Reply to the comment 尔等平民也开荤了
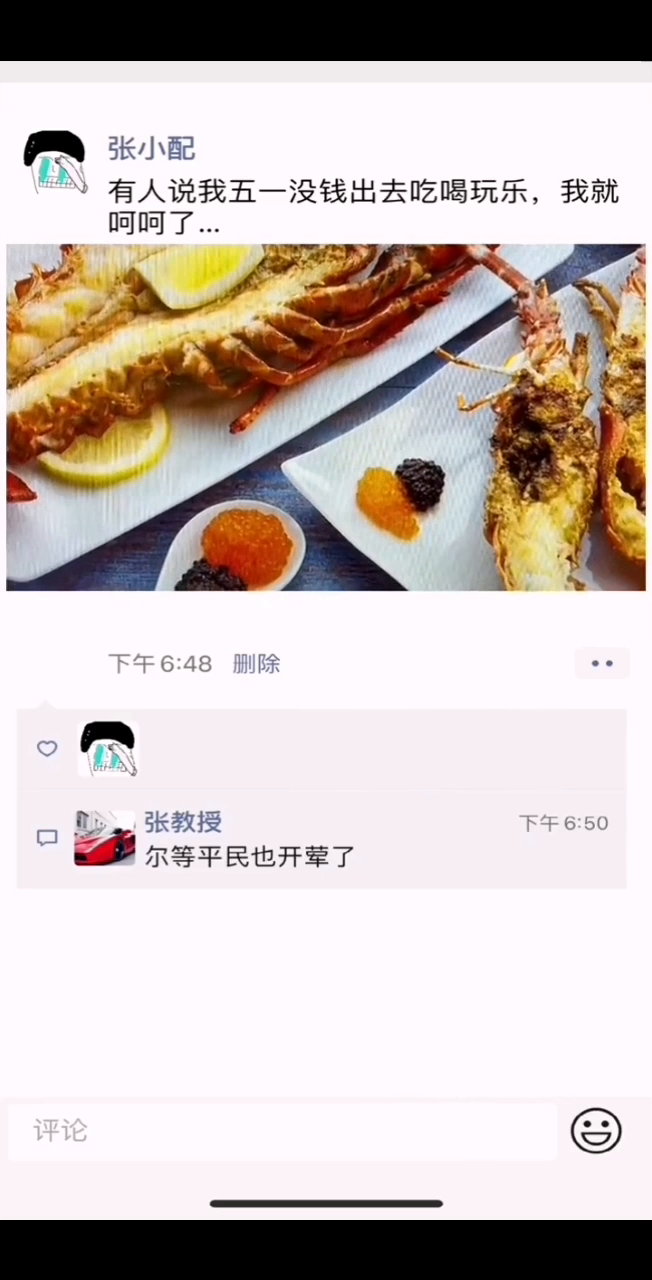652x1280 pixels. 250,857
